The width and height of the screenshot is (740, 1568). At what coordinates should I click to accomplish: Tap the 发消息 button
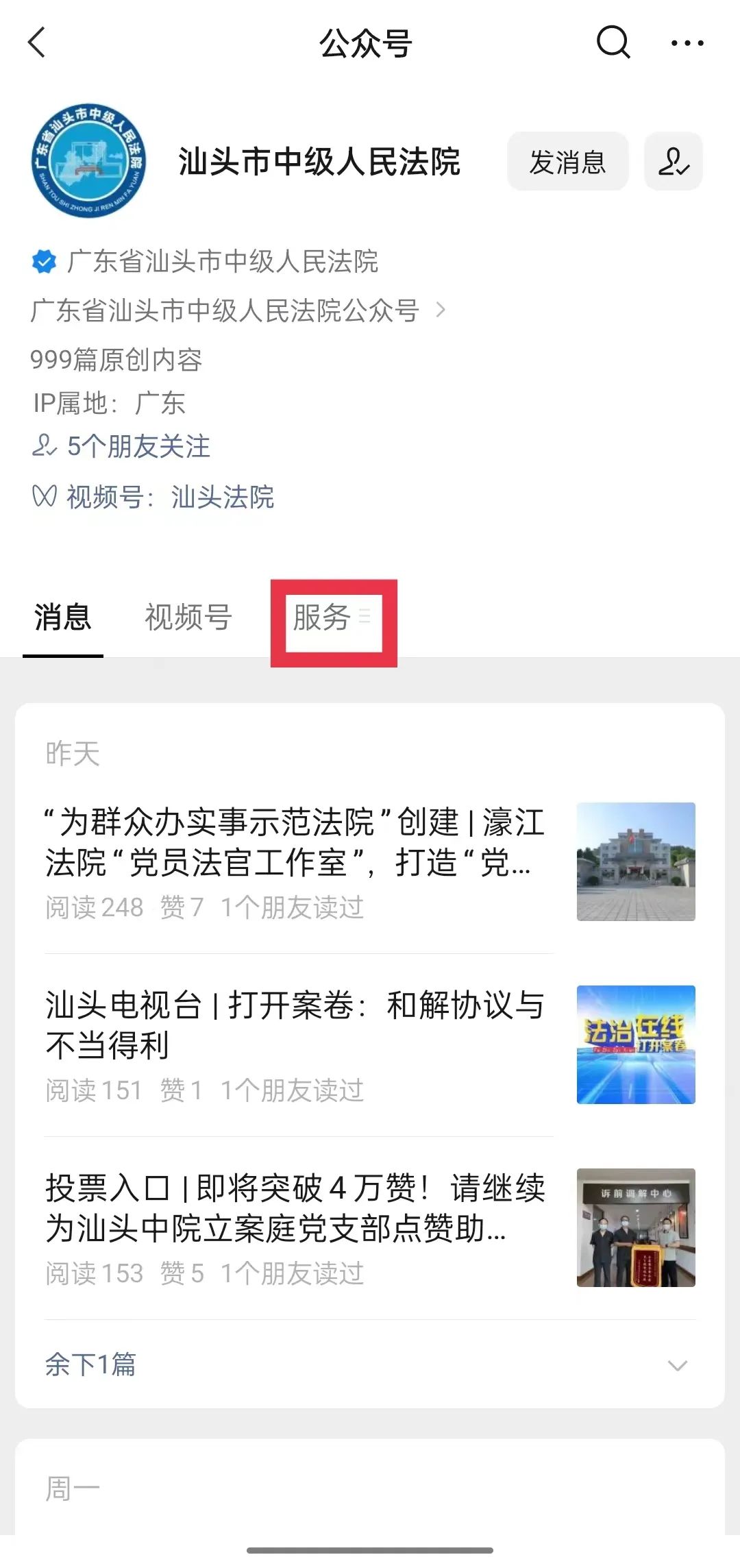pyautogui.click(x=567, y=162)
